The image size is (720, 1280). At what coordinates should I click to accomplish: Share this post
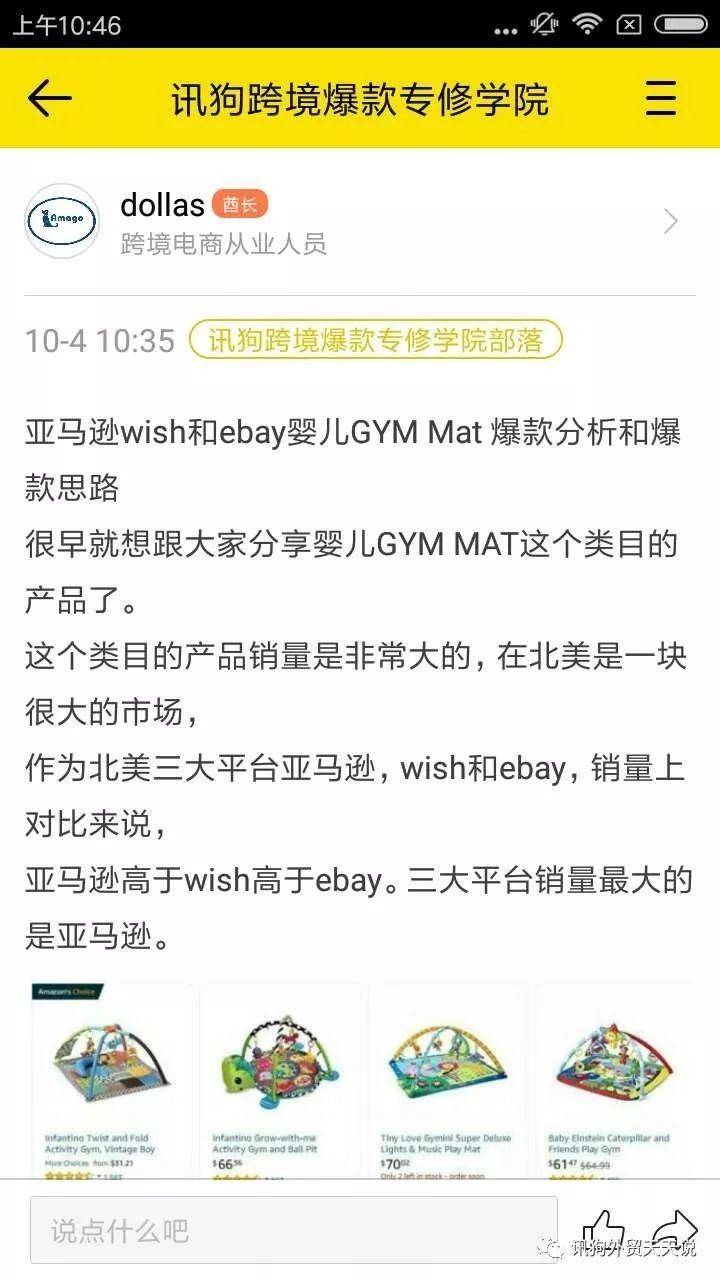(674, 1228)
